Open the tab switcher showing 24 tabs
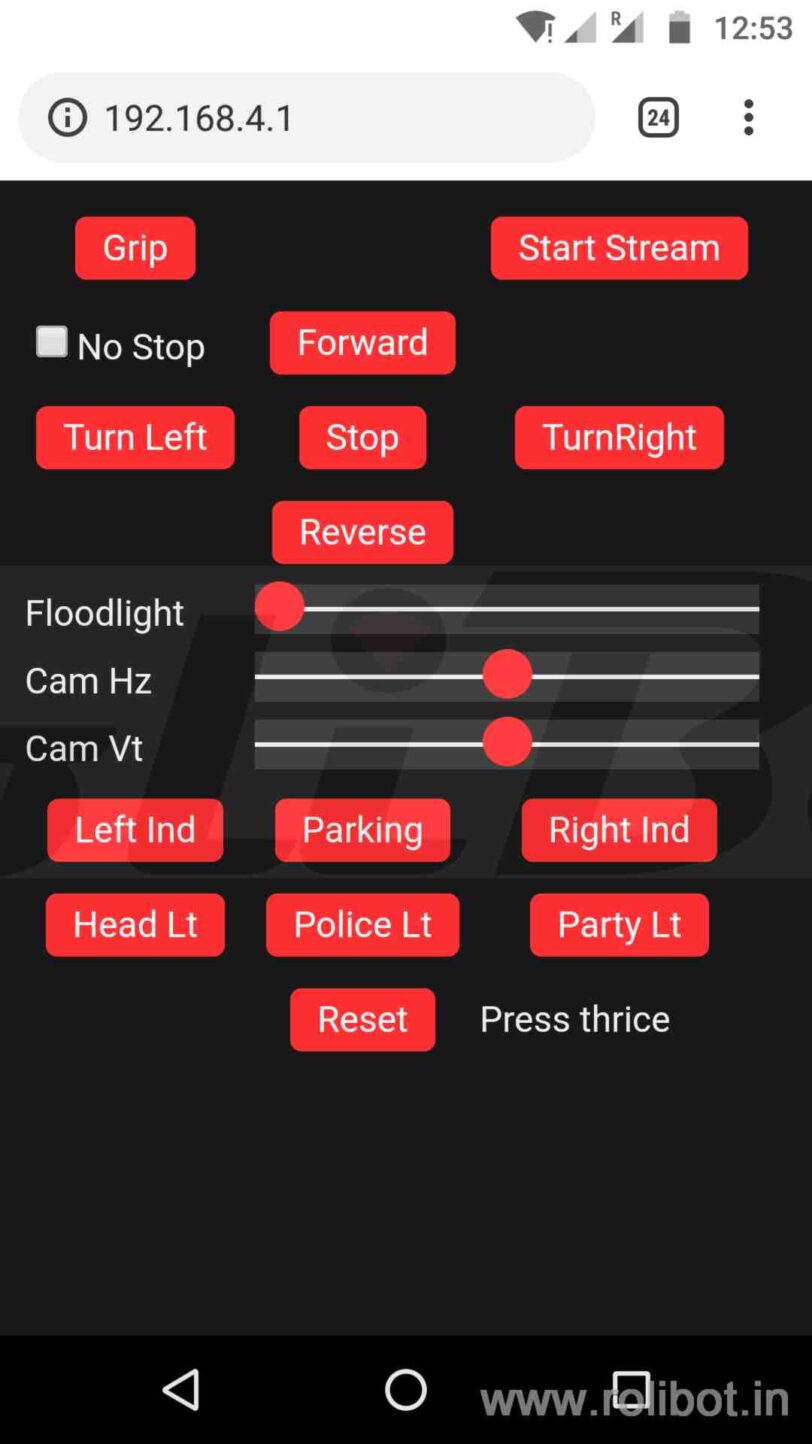The height and width of the screenshot is (1444, 812). (658, 118)
